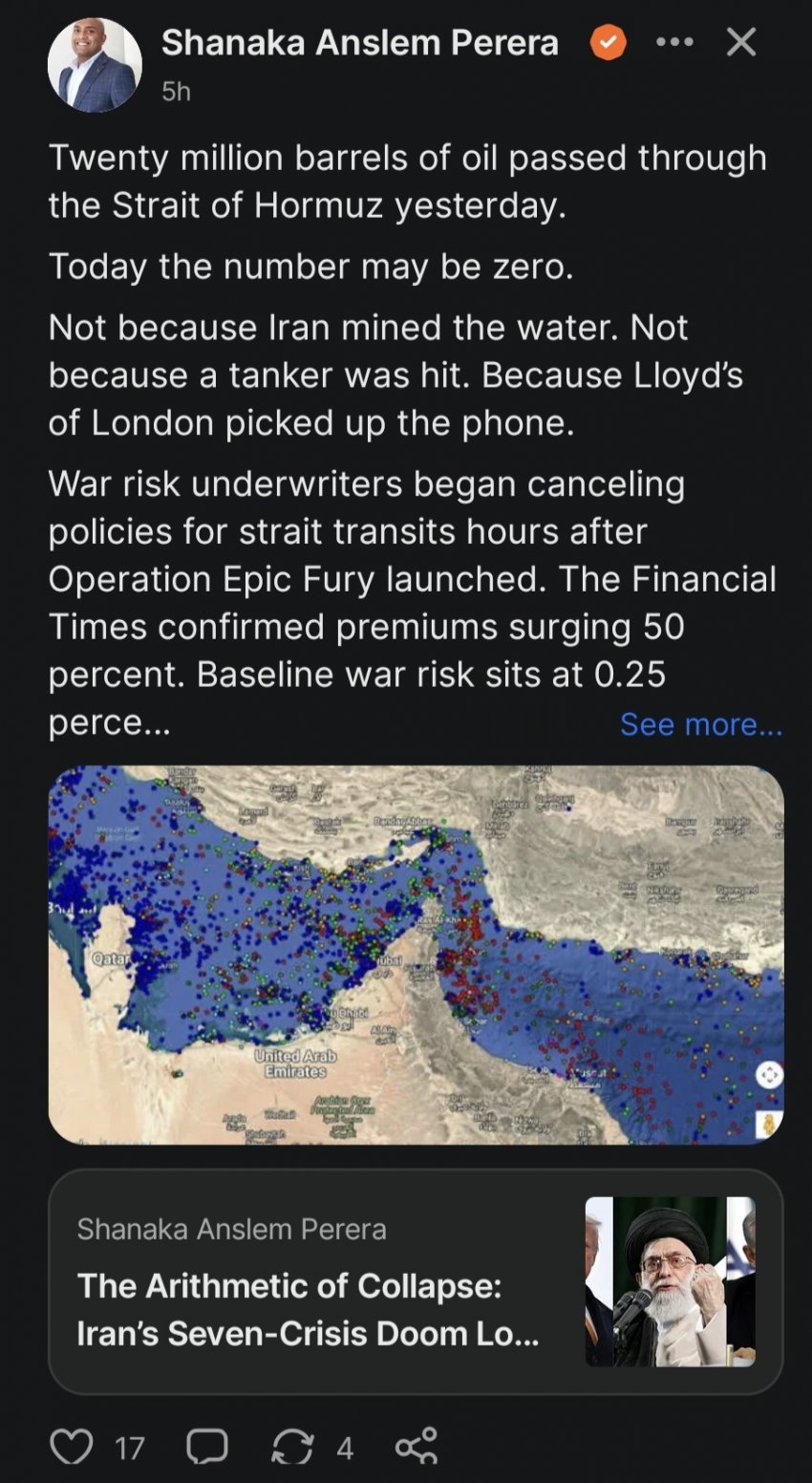Open The Arithmetic of Collapse article card
The height and width of the screenshot is (1483, 812).
416,1280
